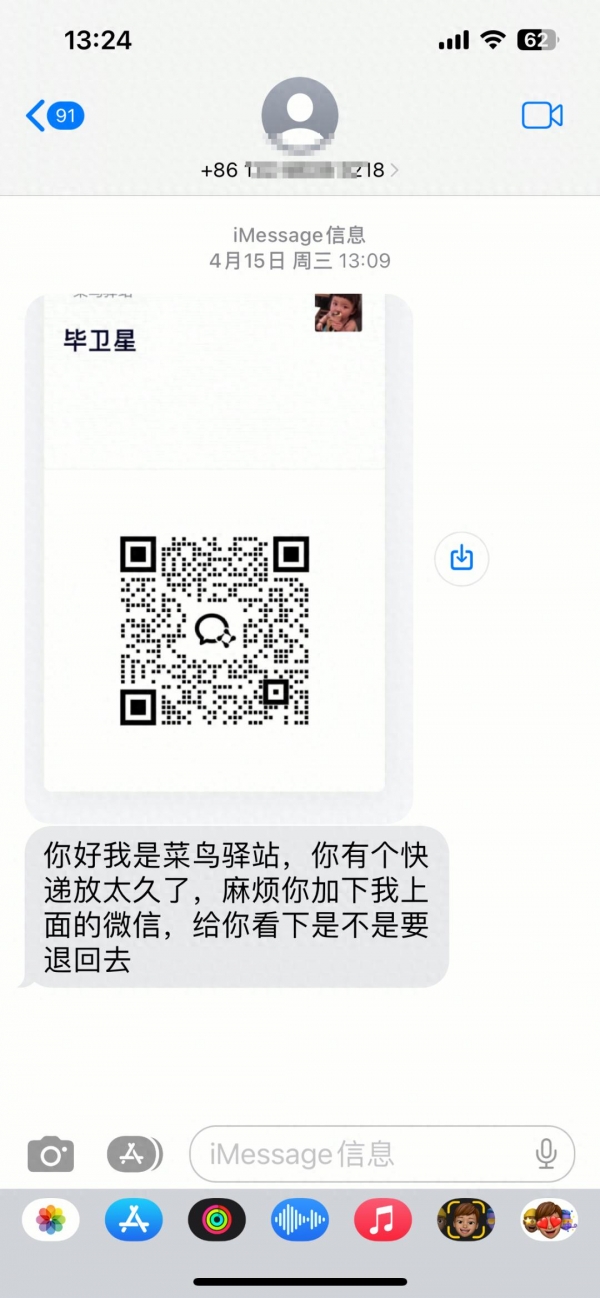Screen dimensions: 600x1298
Task: Open Memoji stickers with heart eyes
Action: 549,1220
